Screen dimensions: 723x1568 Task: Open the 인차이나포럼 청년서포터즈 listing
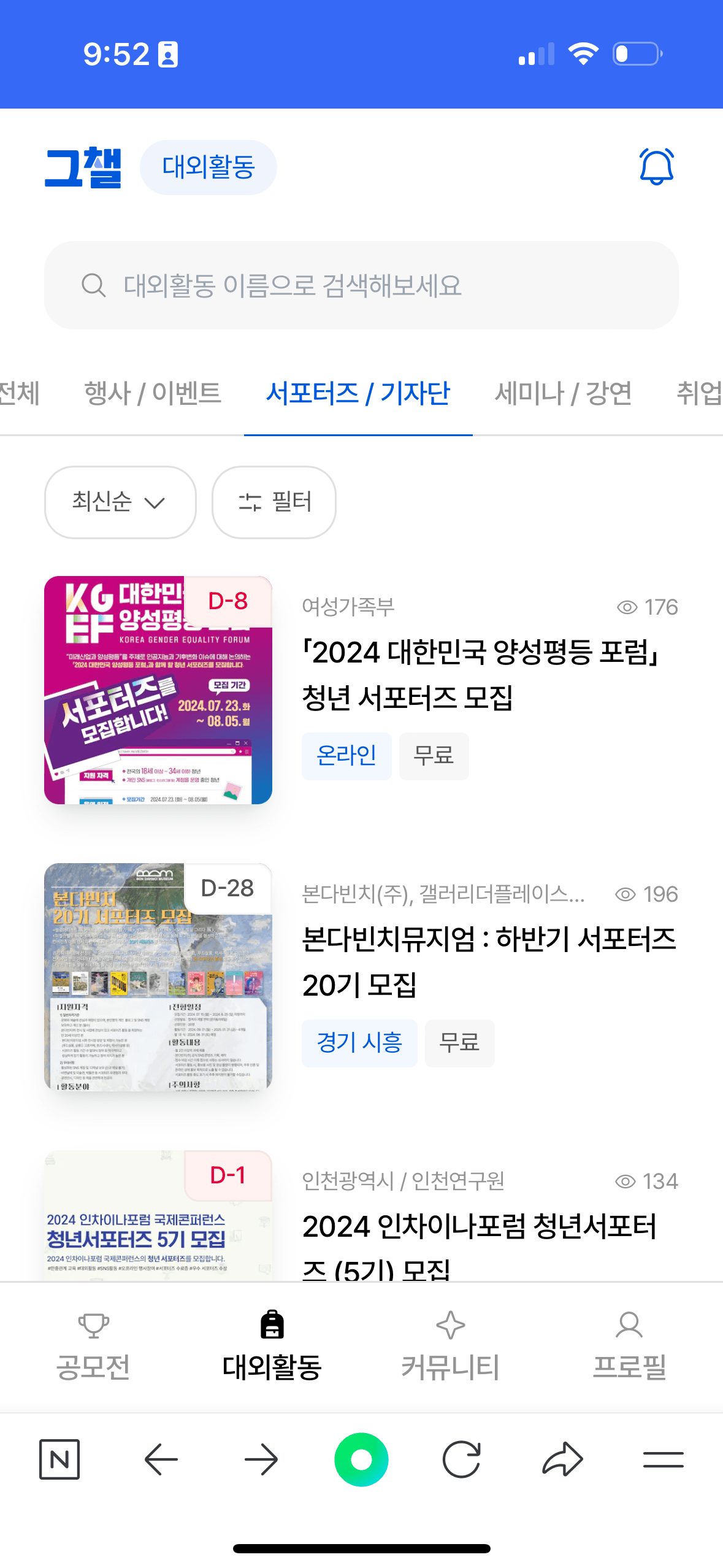pyautogui.click(x=478, y=1227)
